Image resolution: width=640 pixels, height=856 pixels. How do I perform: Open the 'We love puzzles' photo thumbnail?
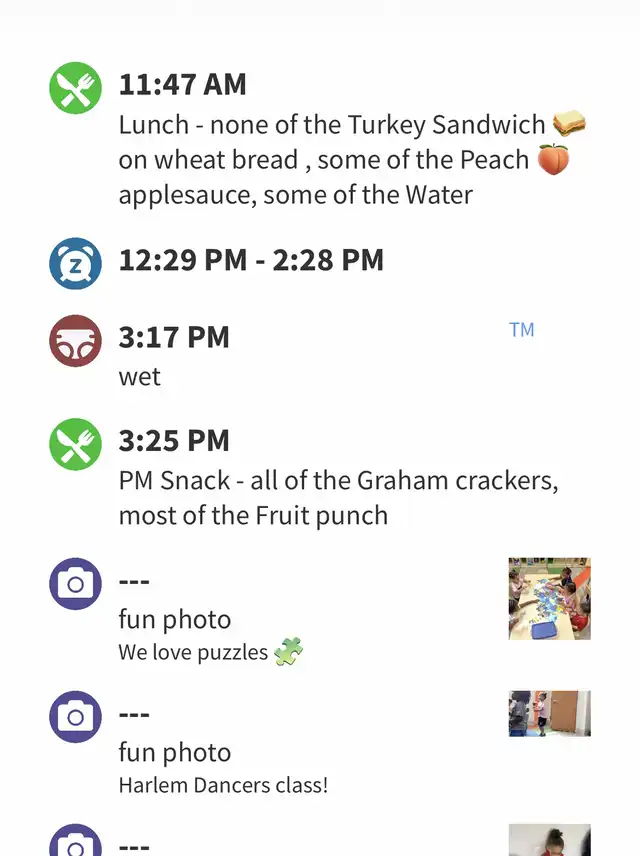549,599
